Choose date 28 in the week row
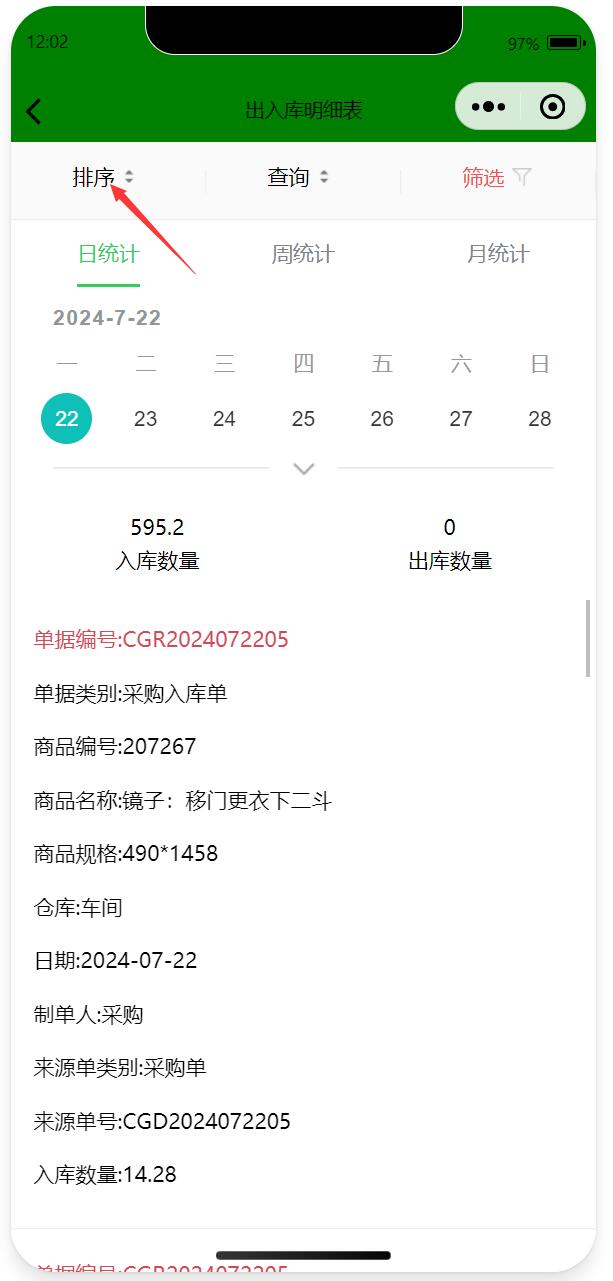This screenshot has height=1281, width=613. [539, 419]
